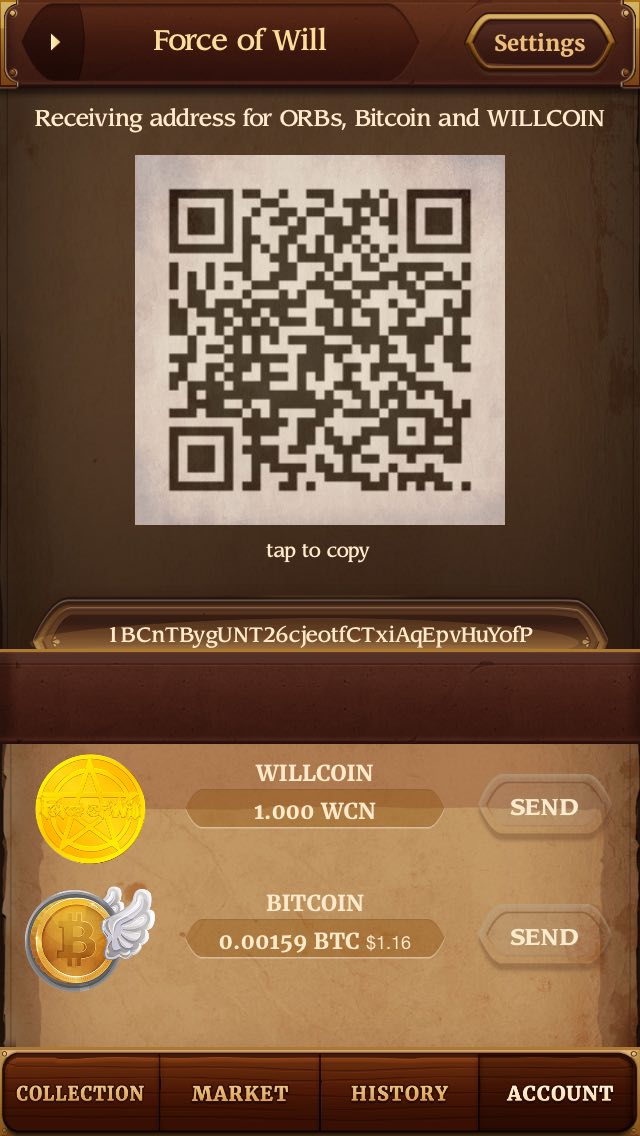
Task: Copy the receiving wallet address
Action: coord(320,635)
